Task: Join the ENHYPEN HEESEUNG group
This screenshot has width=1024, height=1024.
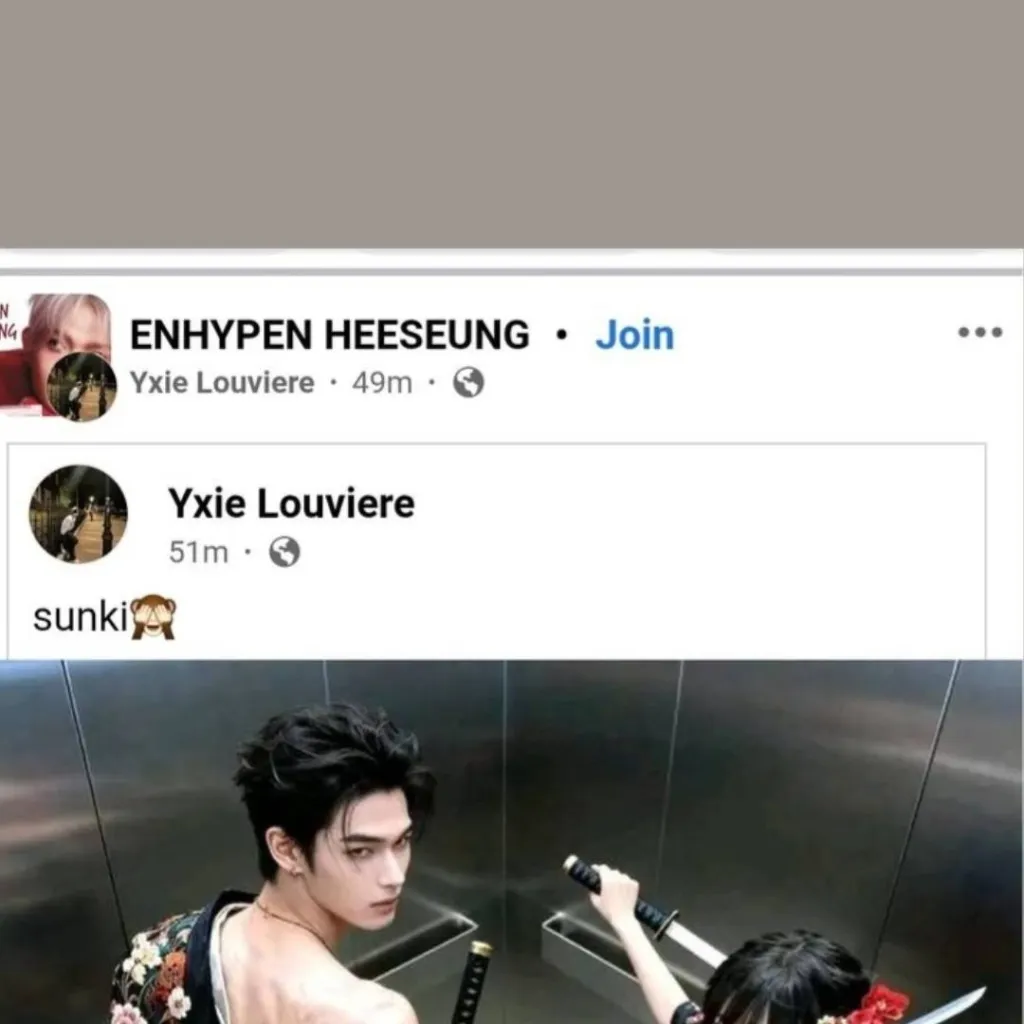Action: point(634,335)
